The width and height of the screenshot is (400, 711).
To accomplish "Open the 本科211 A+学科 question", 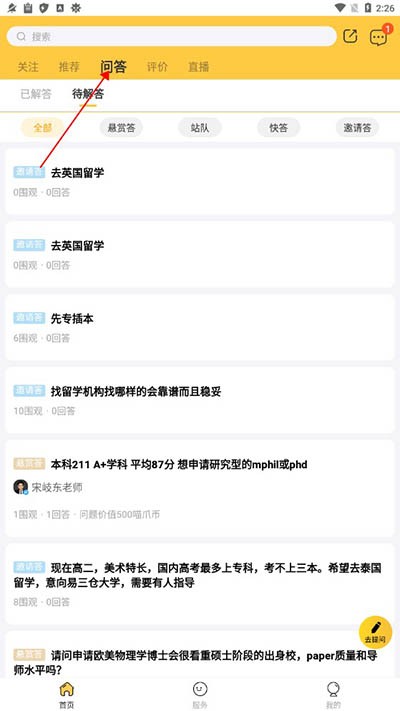I will 200,488.
